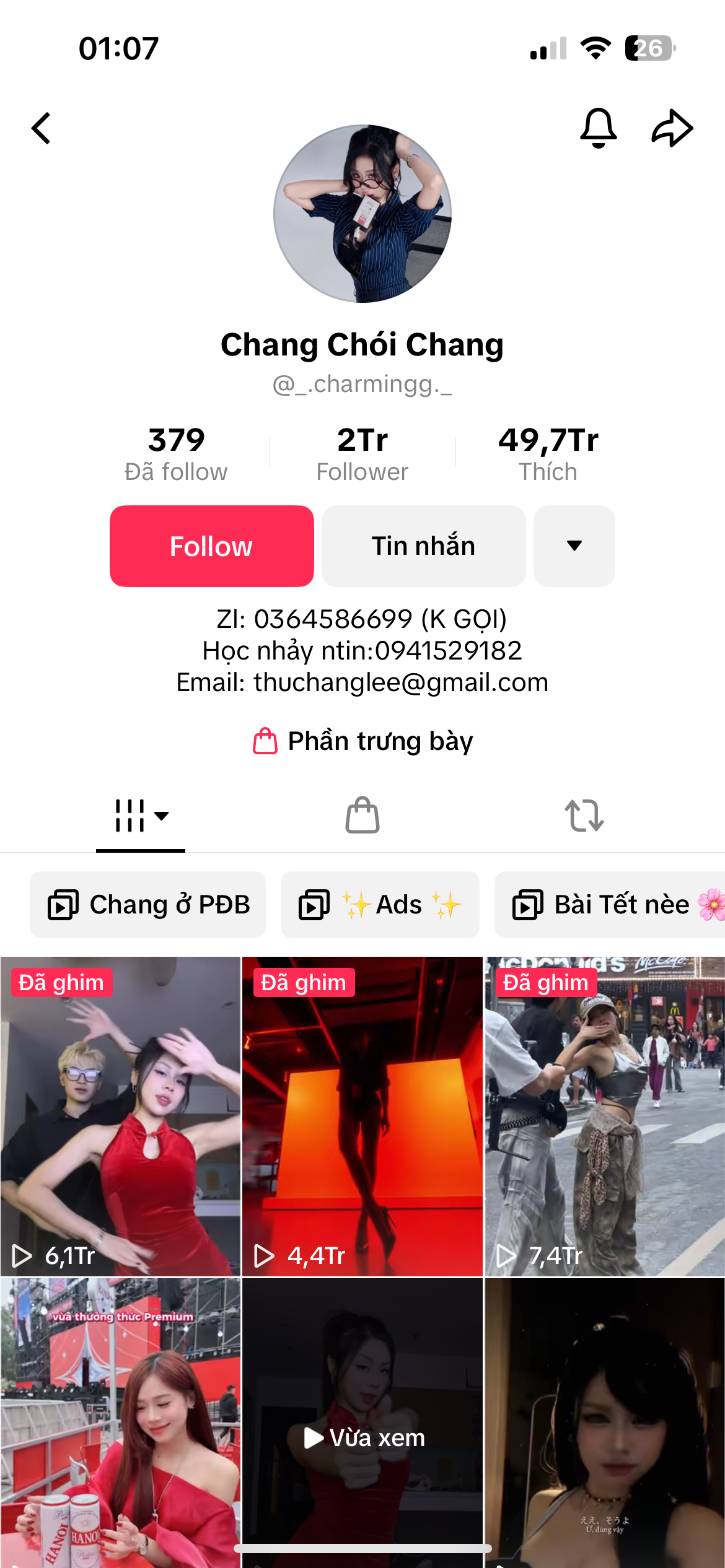Expand the dropdown arrow beside Tin nhắn

[x=574, y=546]
